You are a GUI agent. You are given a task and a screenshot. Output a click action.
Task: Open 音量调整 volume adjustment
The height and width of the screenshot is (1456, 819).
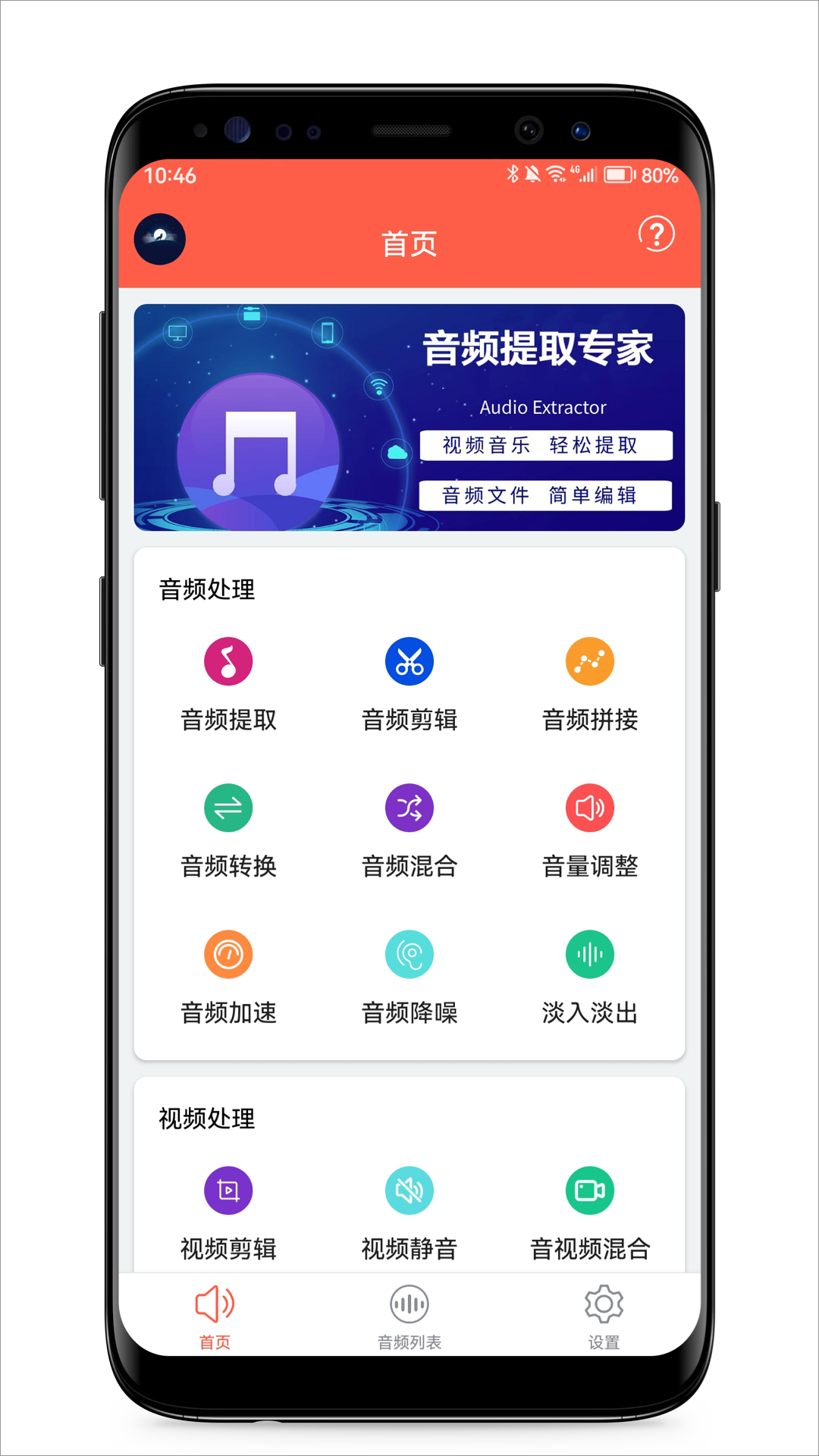click(590, 830)
